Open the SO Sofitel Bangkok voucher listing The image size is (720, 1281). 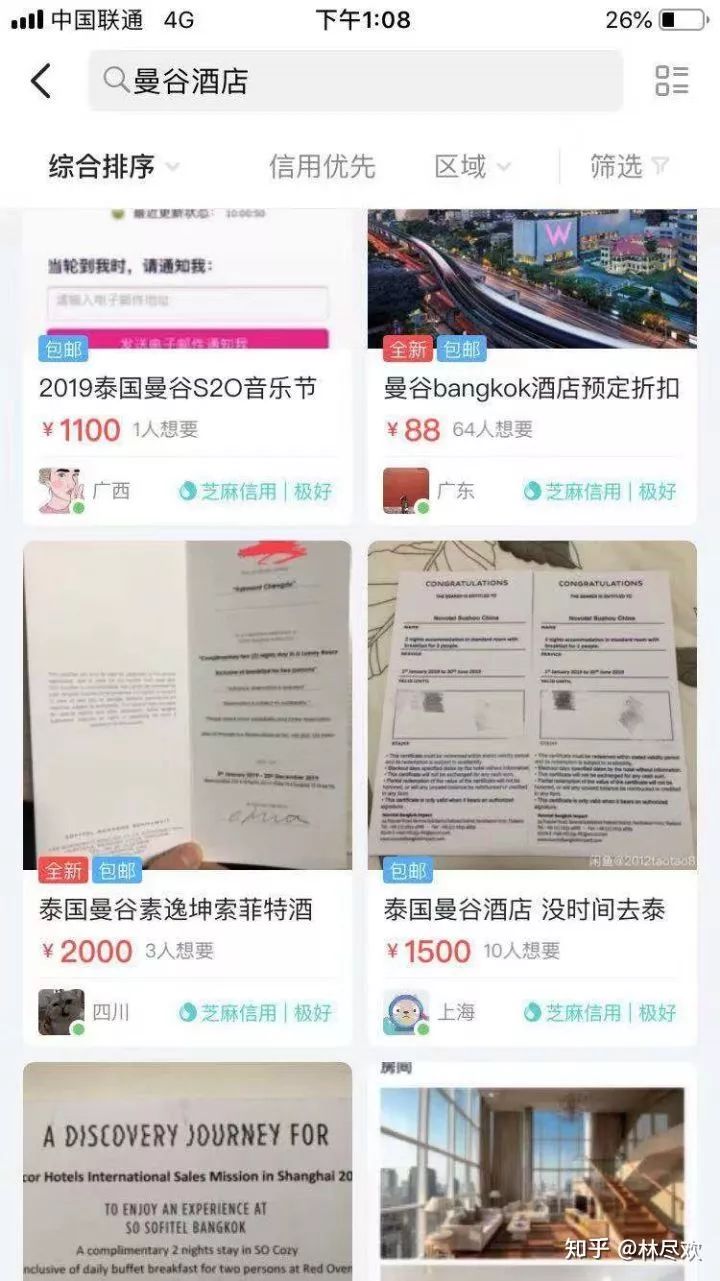(187, 1170)
